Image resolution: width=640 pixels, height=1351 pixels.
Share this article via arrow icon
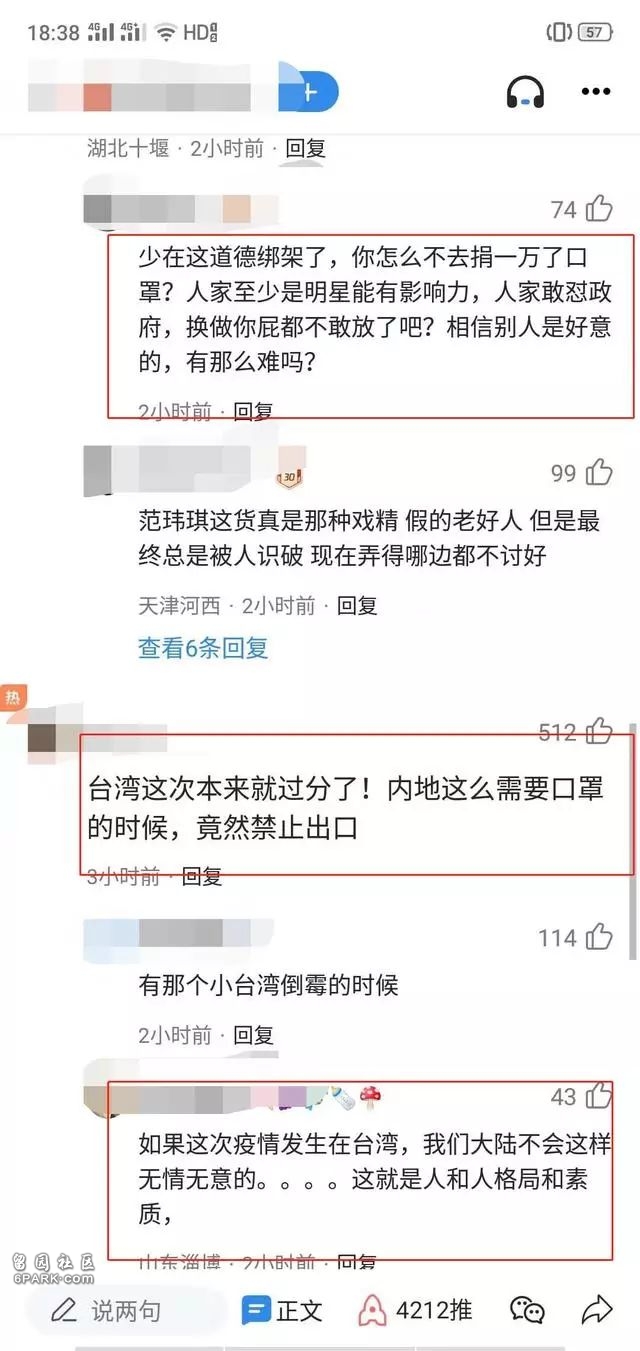pos(597,1310)
